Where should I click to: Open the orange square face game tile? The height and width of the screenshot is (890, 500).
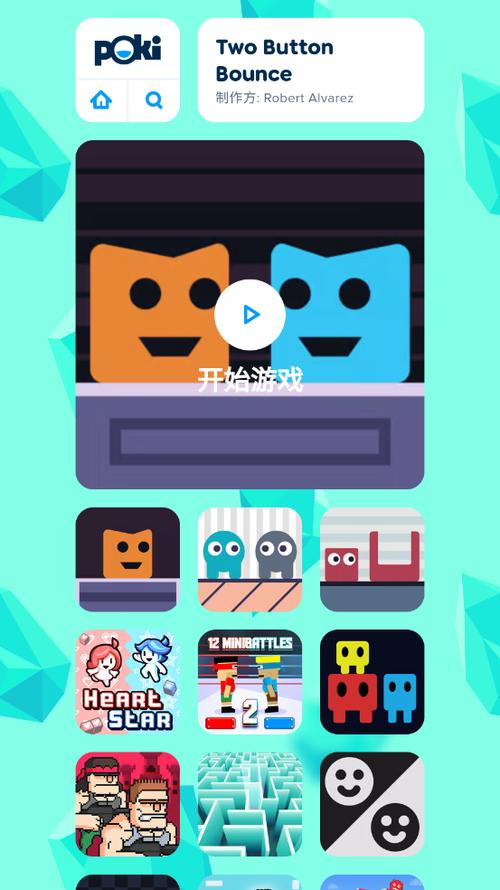pyautogui.click(x=128, y=559)
